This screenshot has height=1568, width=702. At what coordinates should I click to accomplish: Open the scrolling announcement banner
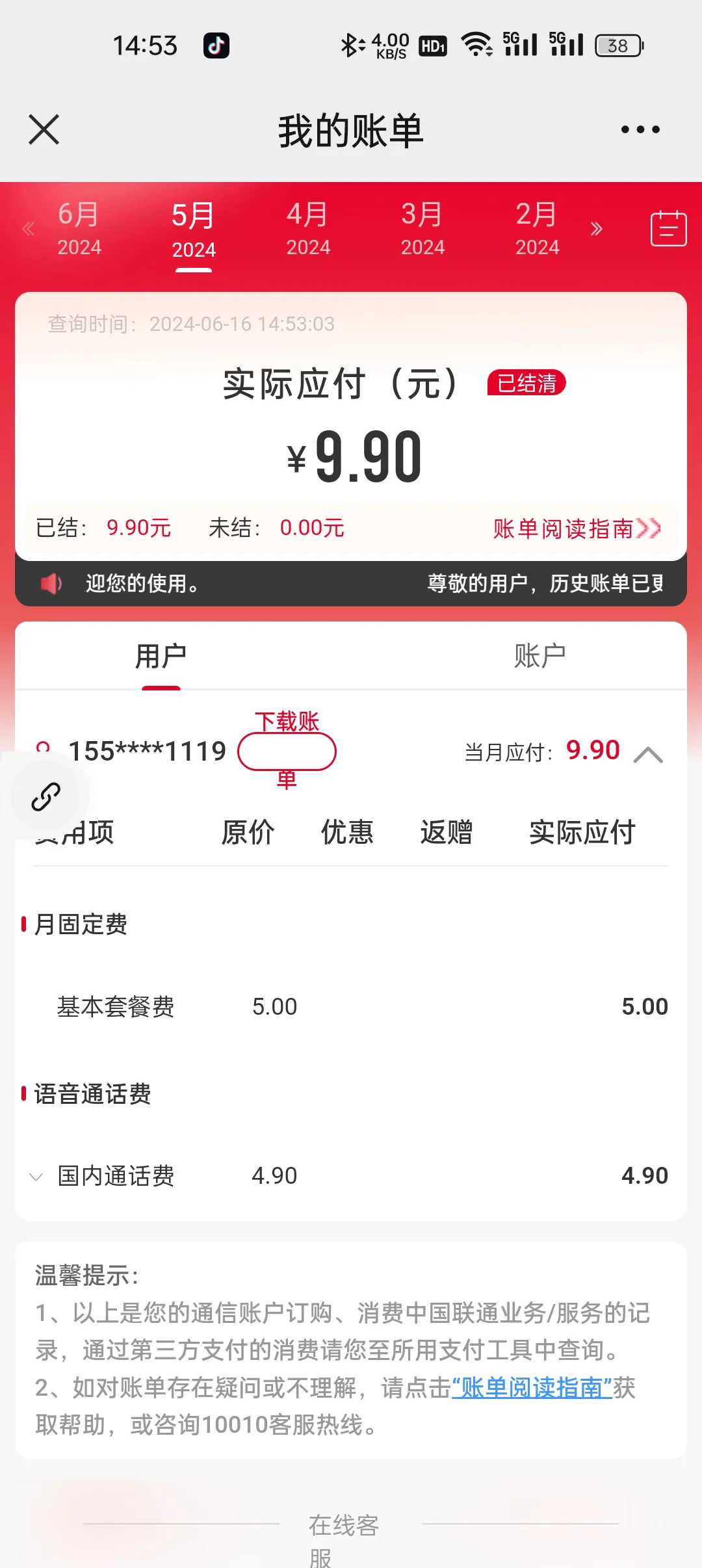tap(351, 583)
